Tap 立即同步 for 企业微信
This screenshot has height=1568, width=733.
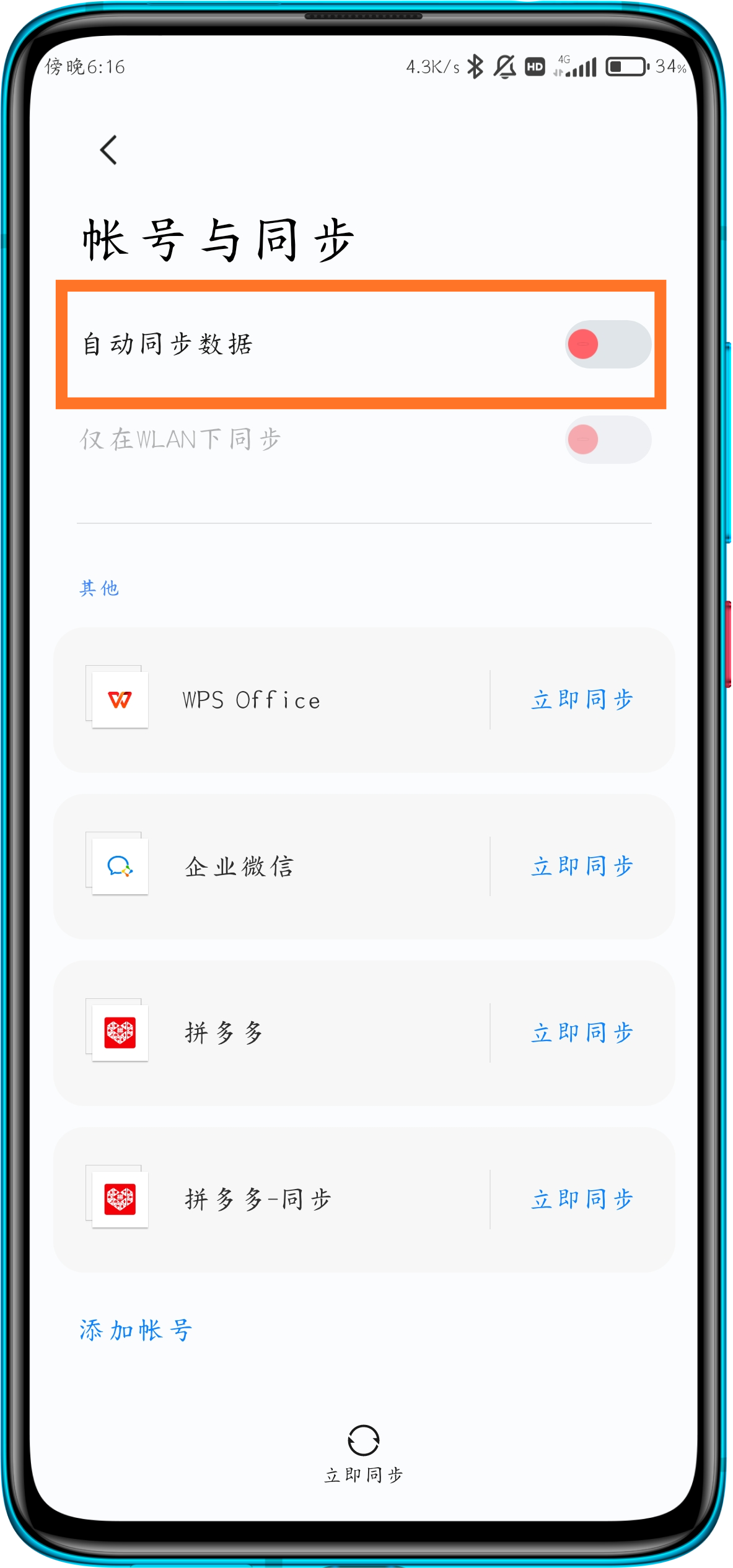pos(582,866)
